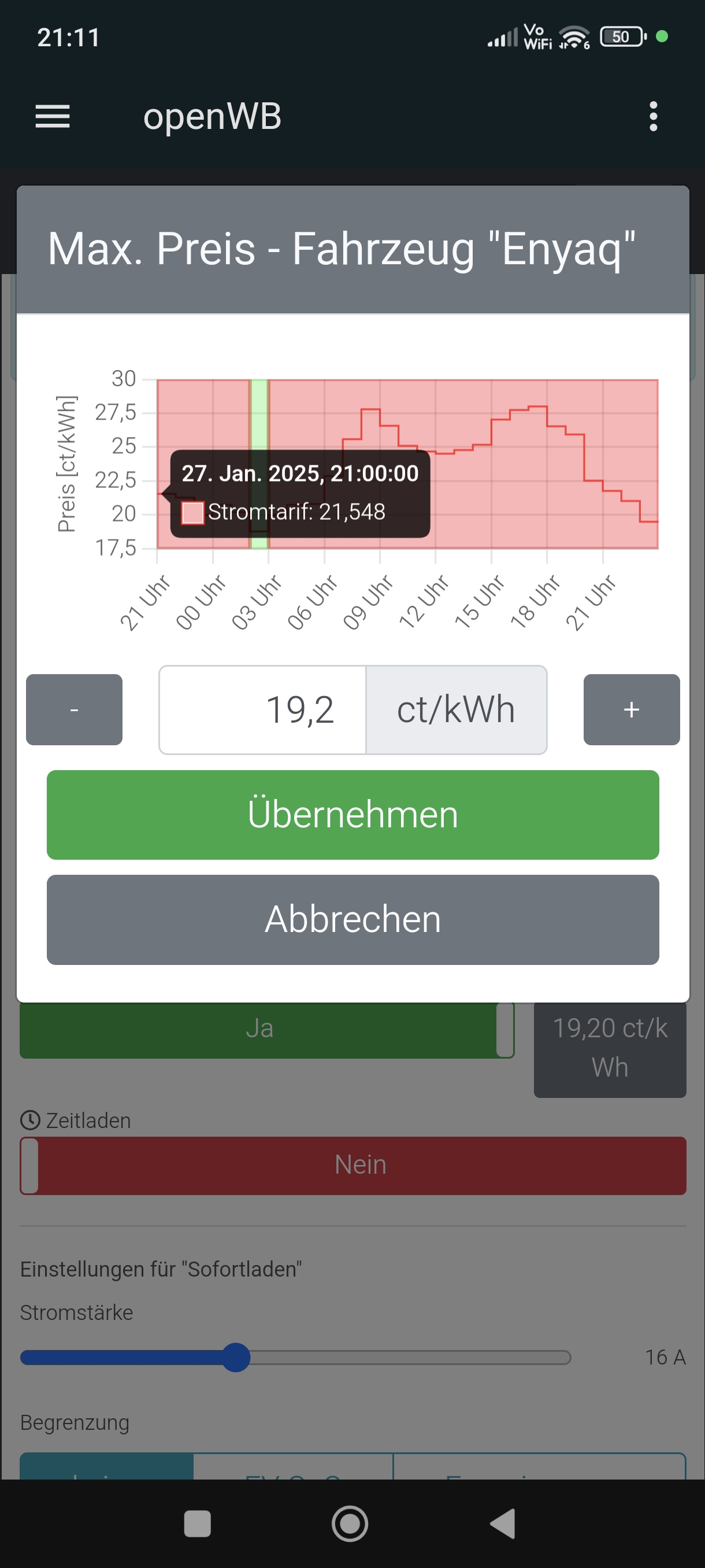Go to the system home screen
Viewport: 705px width, 1568px height.
tap(350, 1523)
